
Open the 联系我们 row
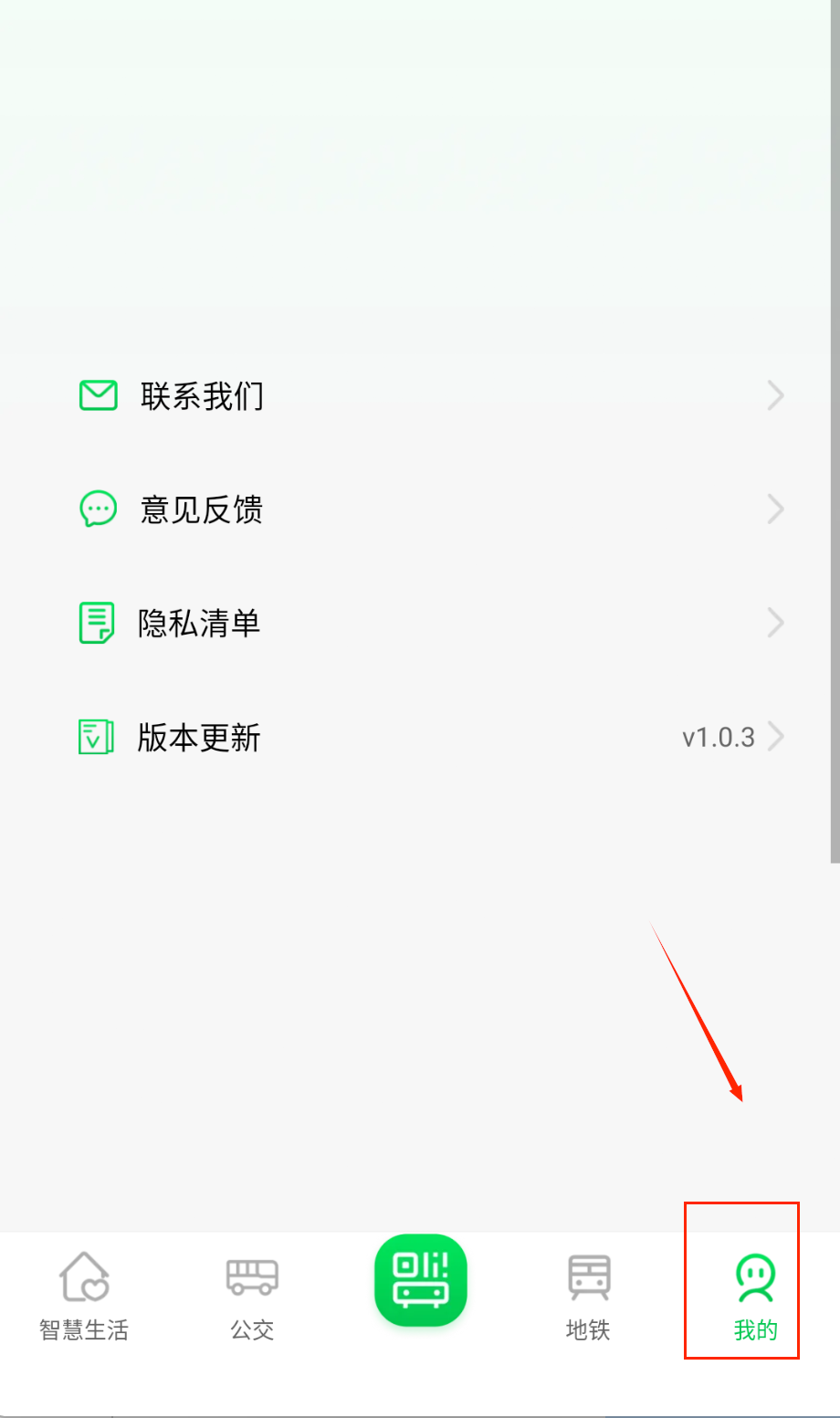point(420,396)
